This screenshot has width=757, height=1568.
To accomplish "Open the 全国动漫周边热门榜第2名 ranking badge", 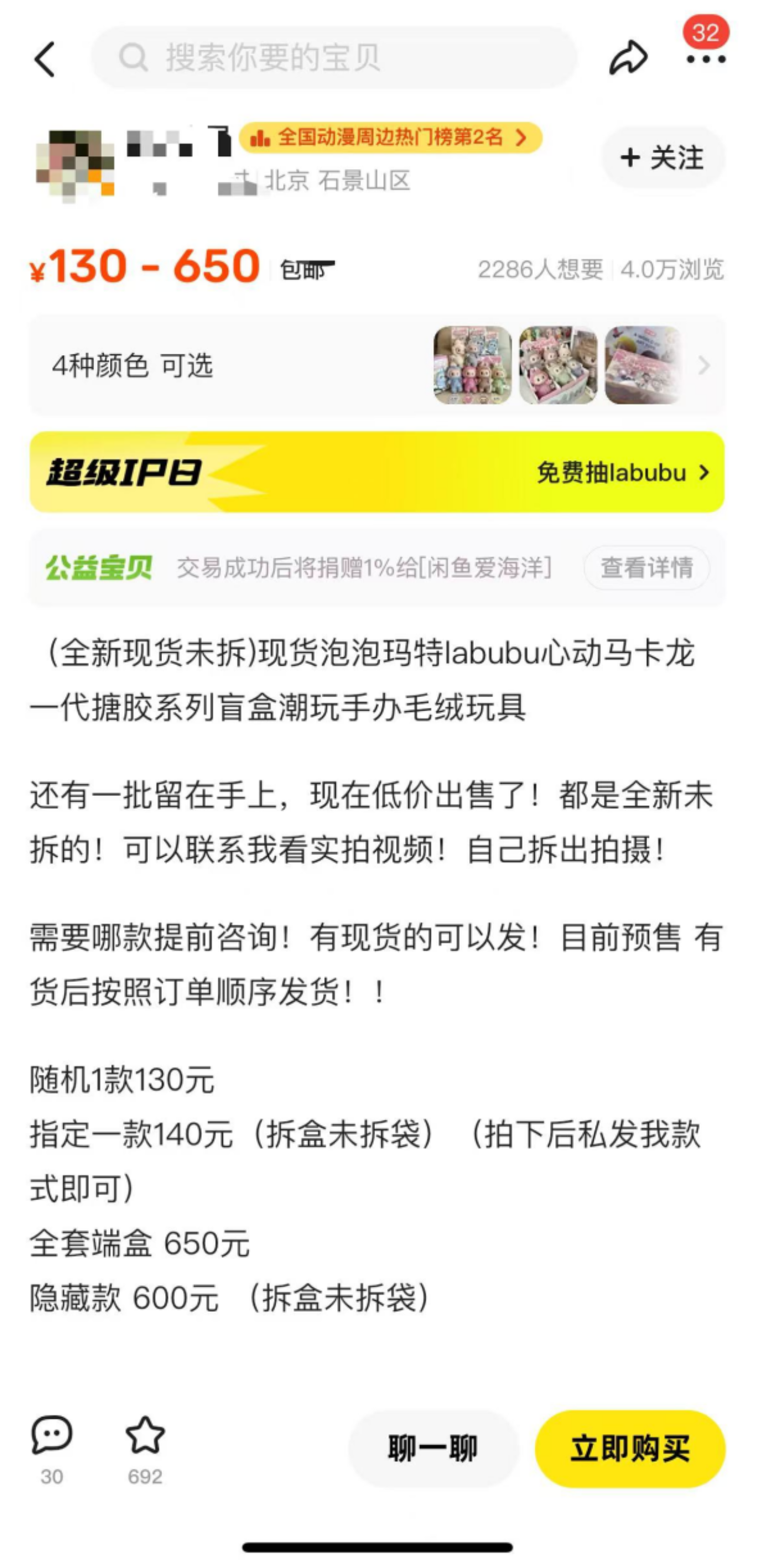I will point(390,137).
